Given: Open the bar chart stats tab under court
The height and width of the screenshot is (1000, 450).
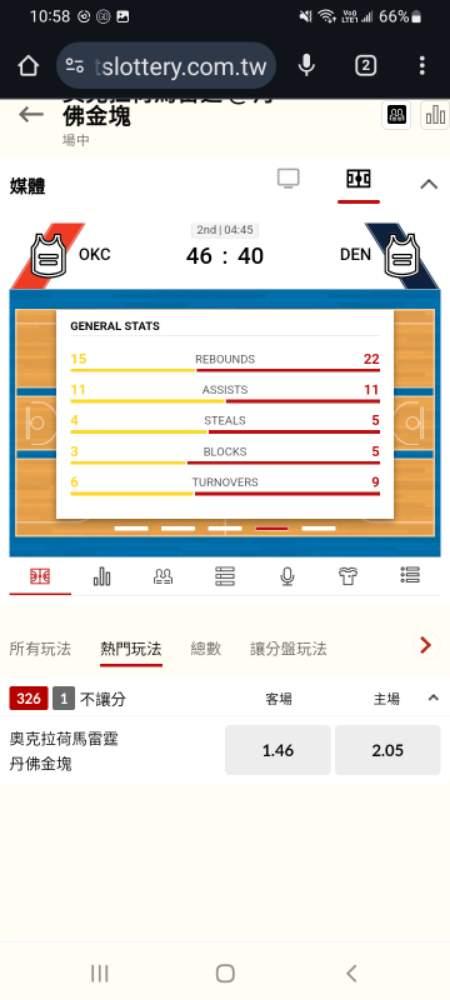Looking at the screenshot, I should pyautogui.click(x=102, y=576).
